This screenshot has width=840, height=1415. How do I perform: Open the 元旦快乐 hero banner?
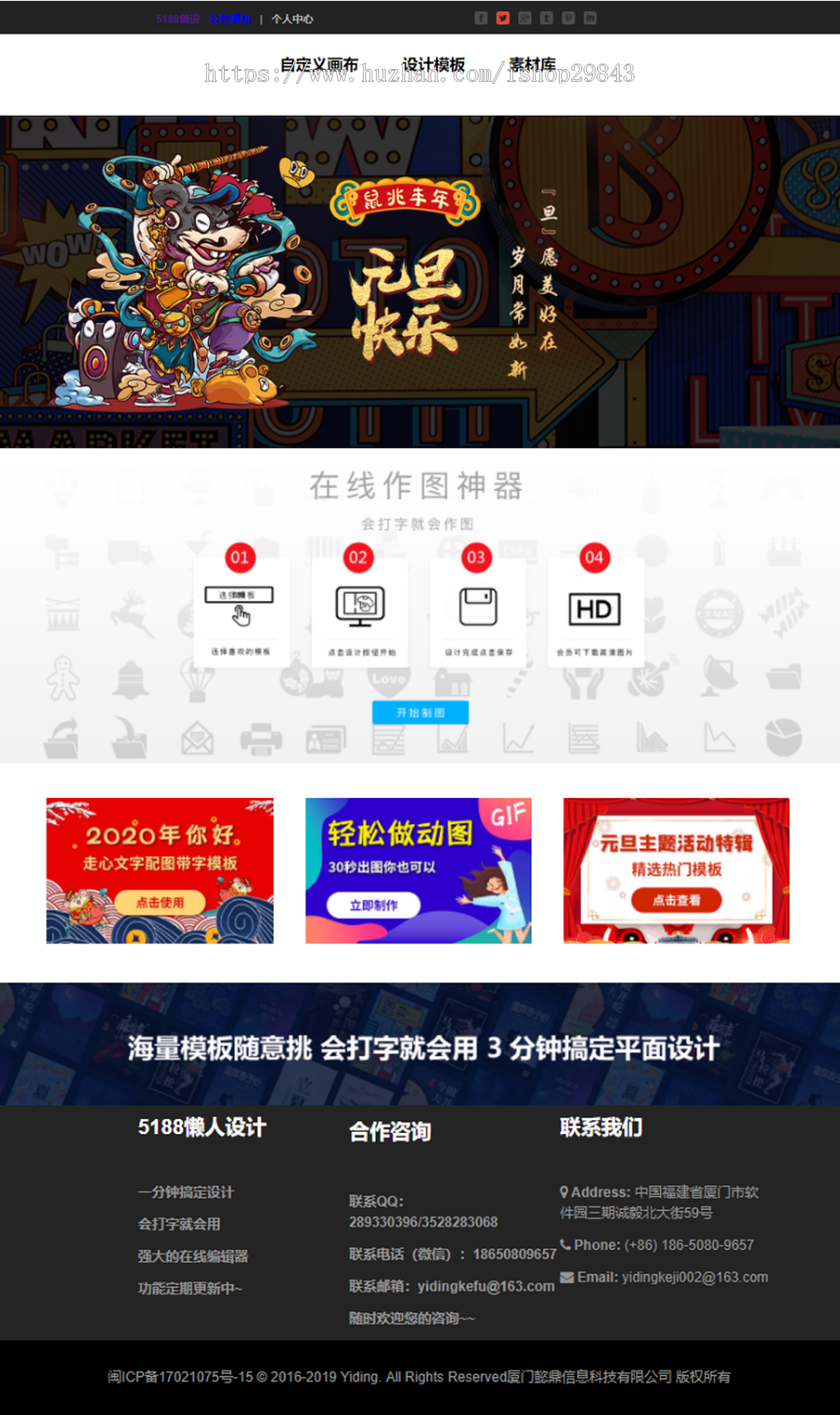click(420, 281)
